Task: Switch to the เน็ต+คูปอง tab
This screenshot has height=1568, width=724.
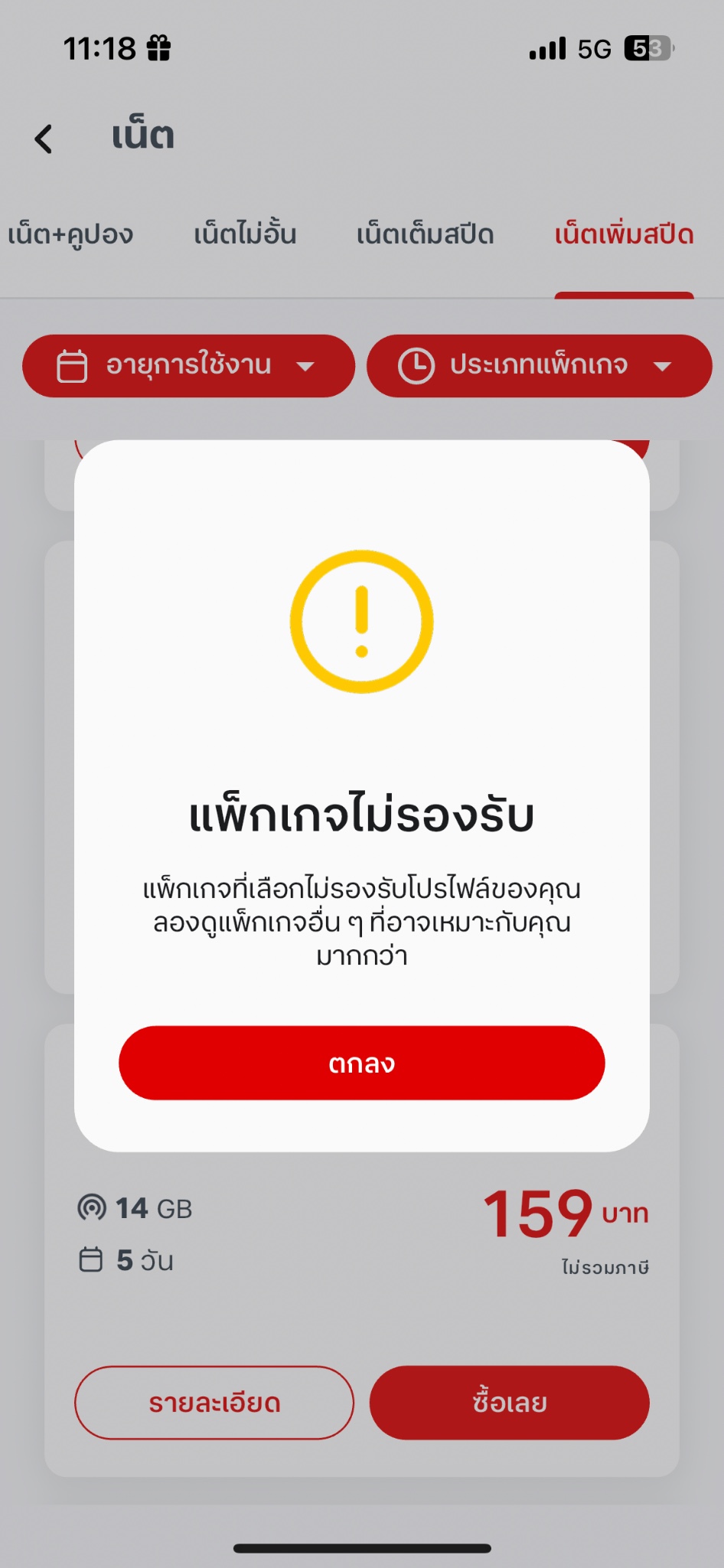Action: (x=70, y=234)
